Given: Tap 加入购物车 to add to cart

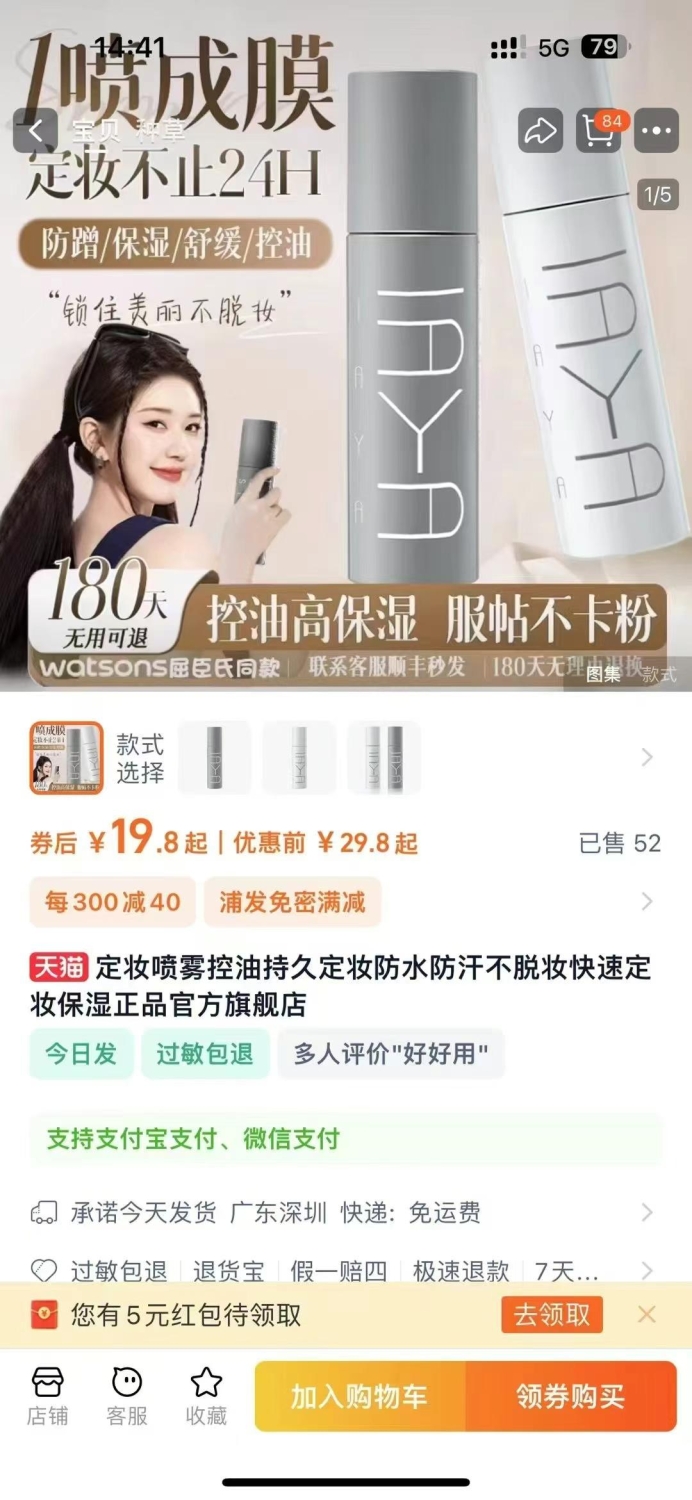Looking at the screenshot, I should (360, 1397).
